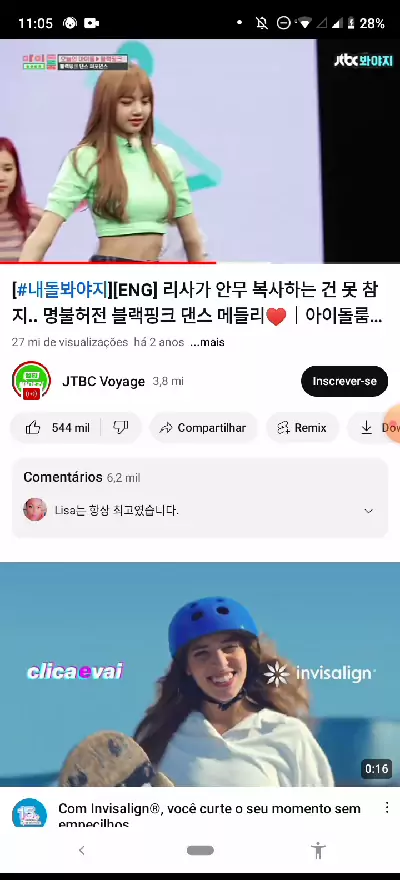
Task: Open the JTBC Voyage channel
Action: coord(103,381)
